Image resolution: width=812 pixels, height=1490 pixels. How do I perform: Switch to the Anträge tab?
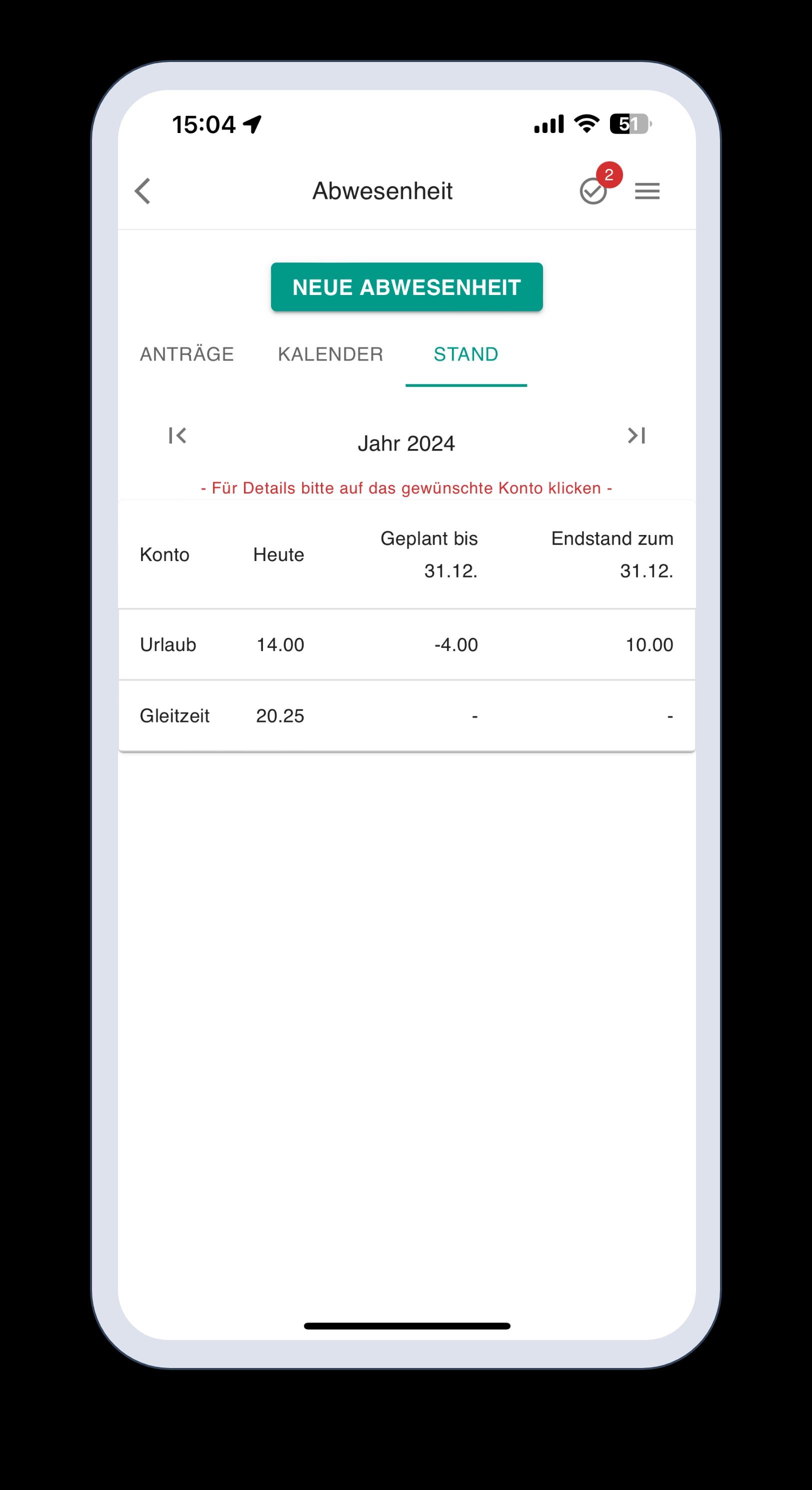pyautogui.click(x=187, y=354)
